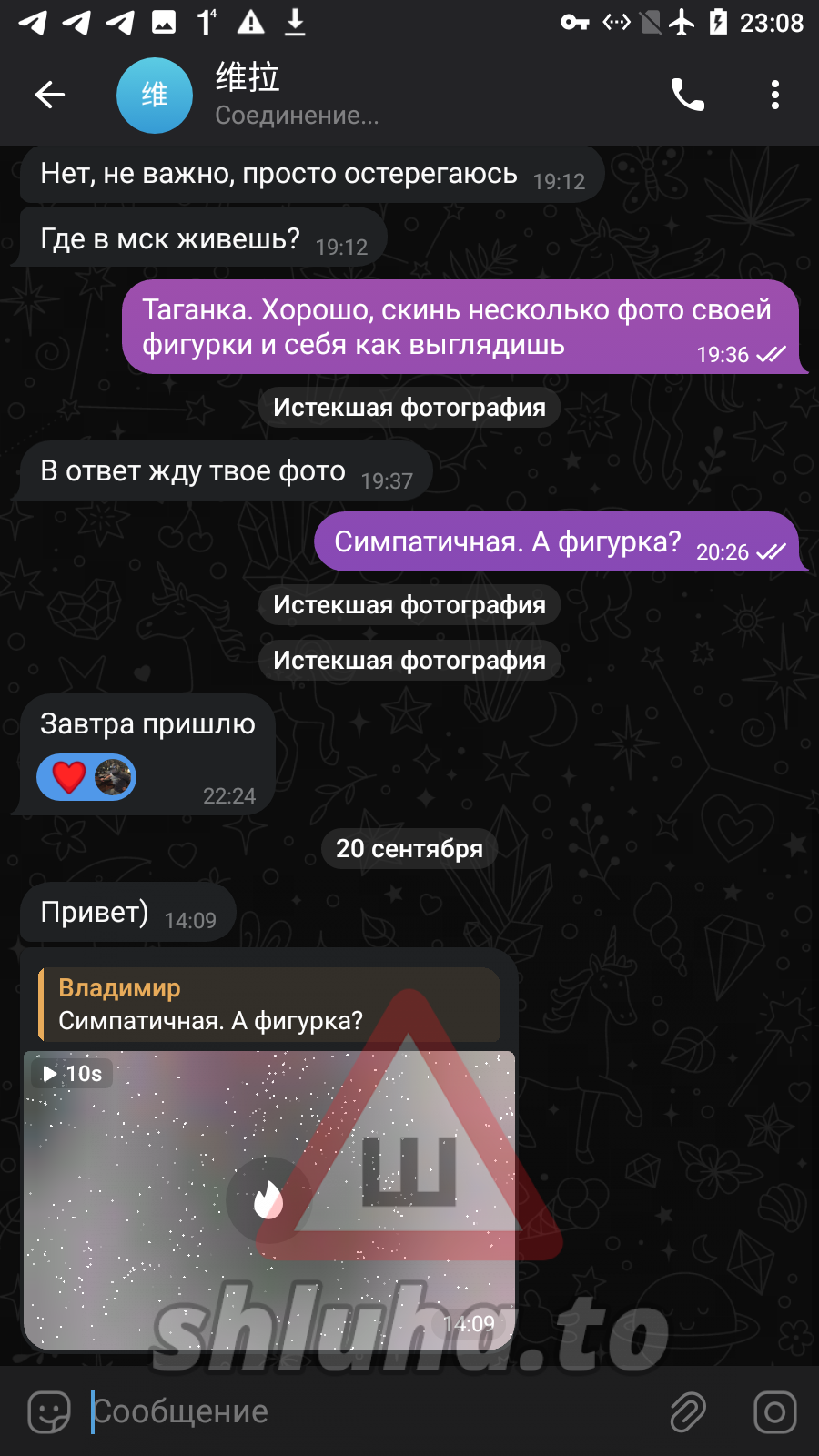This screenshot has height=1456, width=819.
Task: Open the self-destructing 10s video message
Action: pos(268,1199)
